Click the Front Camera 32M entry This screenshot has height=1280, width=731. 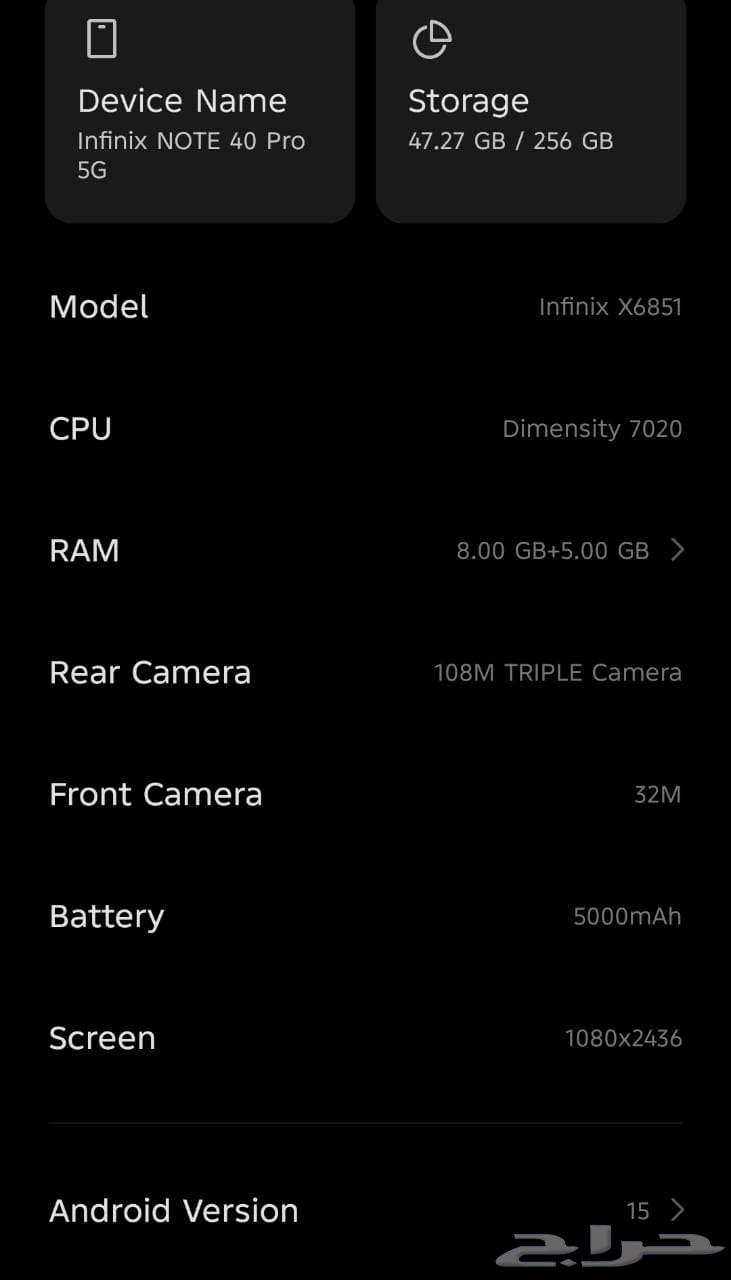(365, 793)
